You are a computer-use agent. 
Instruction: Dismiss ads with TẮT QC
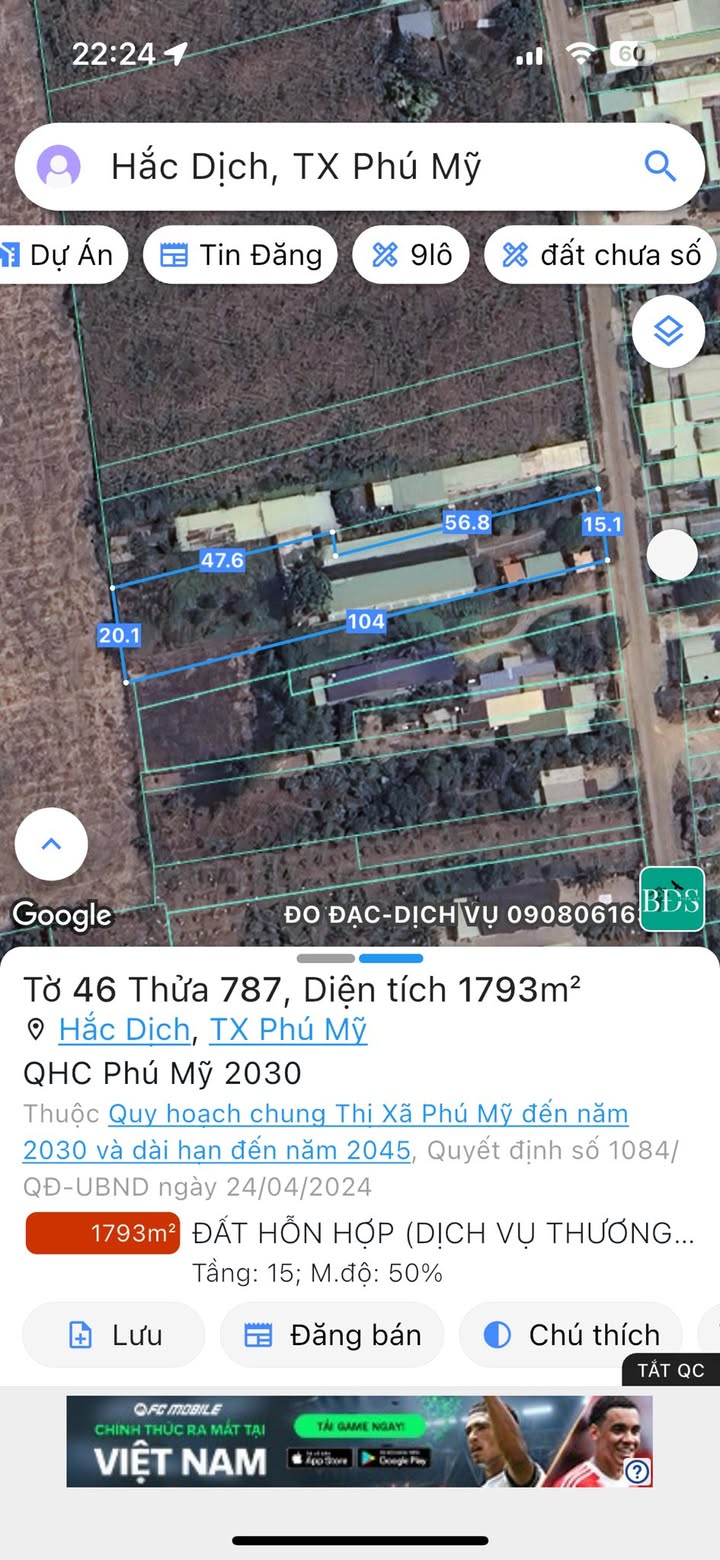click(x=671, y=1370)
